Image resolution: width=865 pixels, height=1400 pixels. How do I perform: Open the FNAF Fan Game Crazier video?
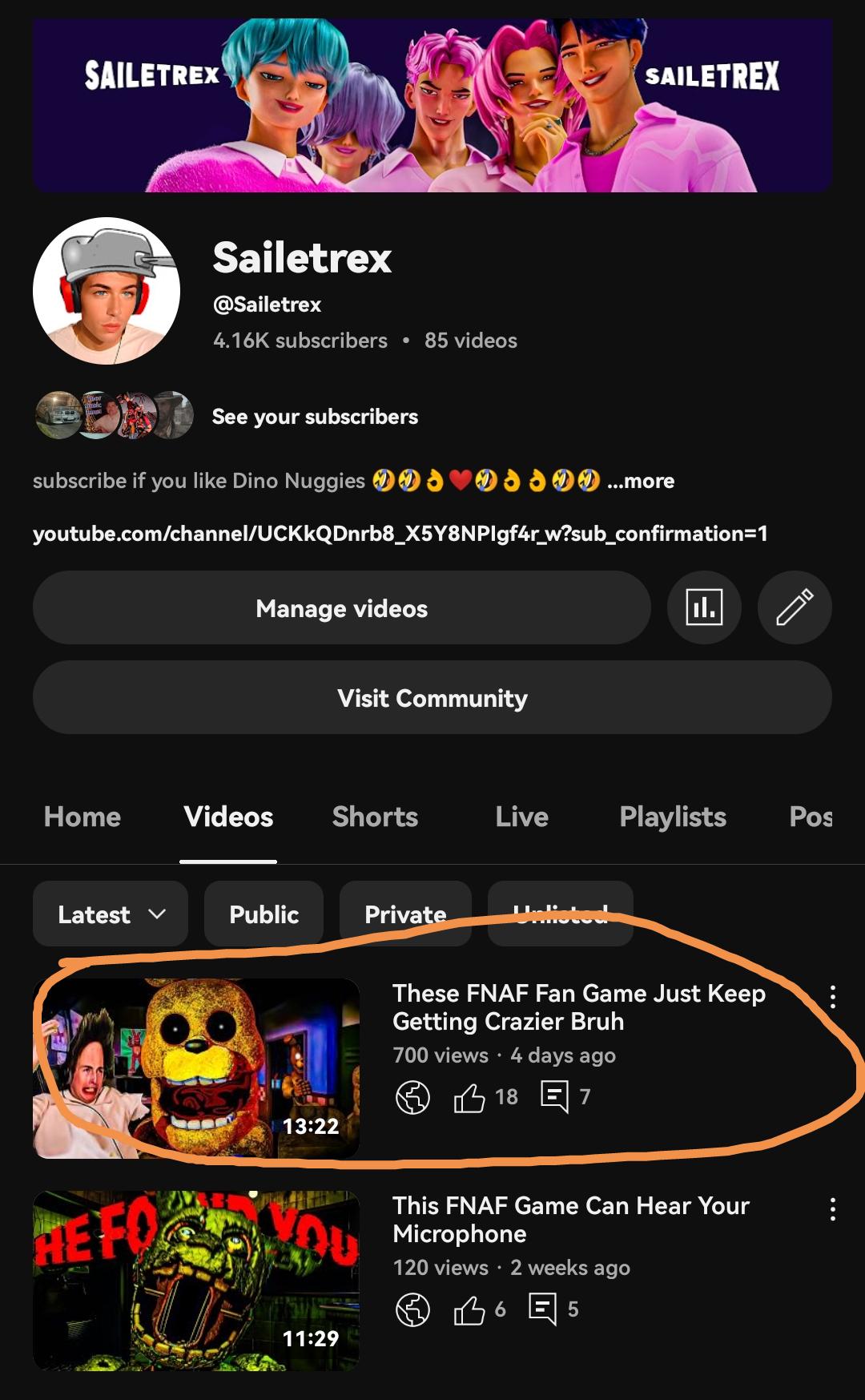point(578,1007)
